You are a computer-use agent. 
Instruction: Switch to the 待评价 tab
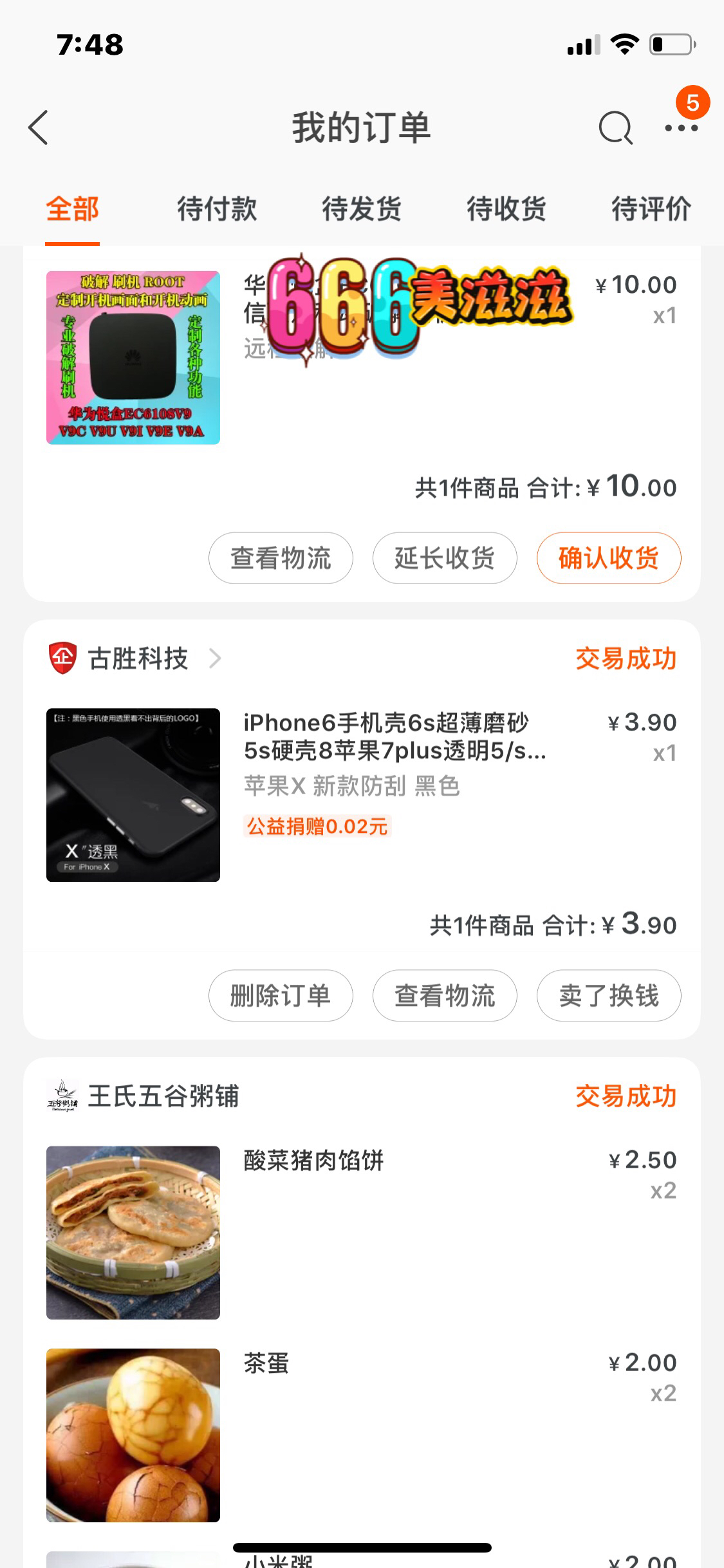pyautogui.click(x=651, y=209)
